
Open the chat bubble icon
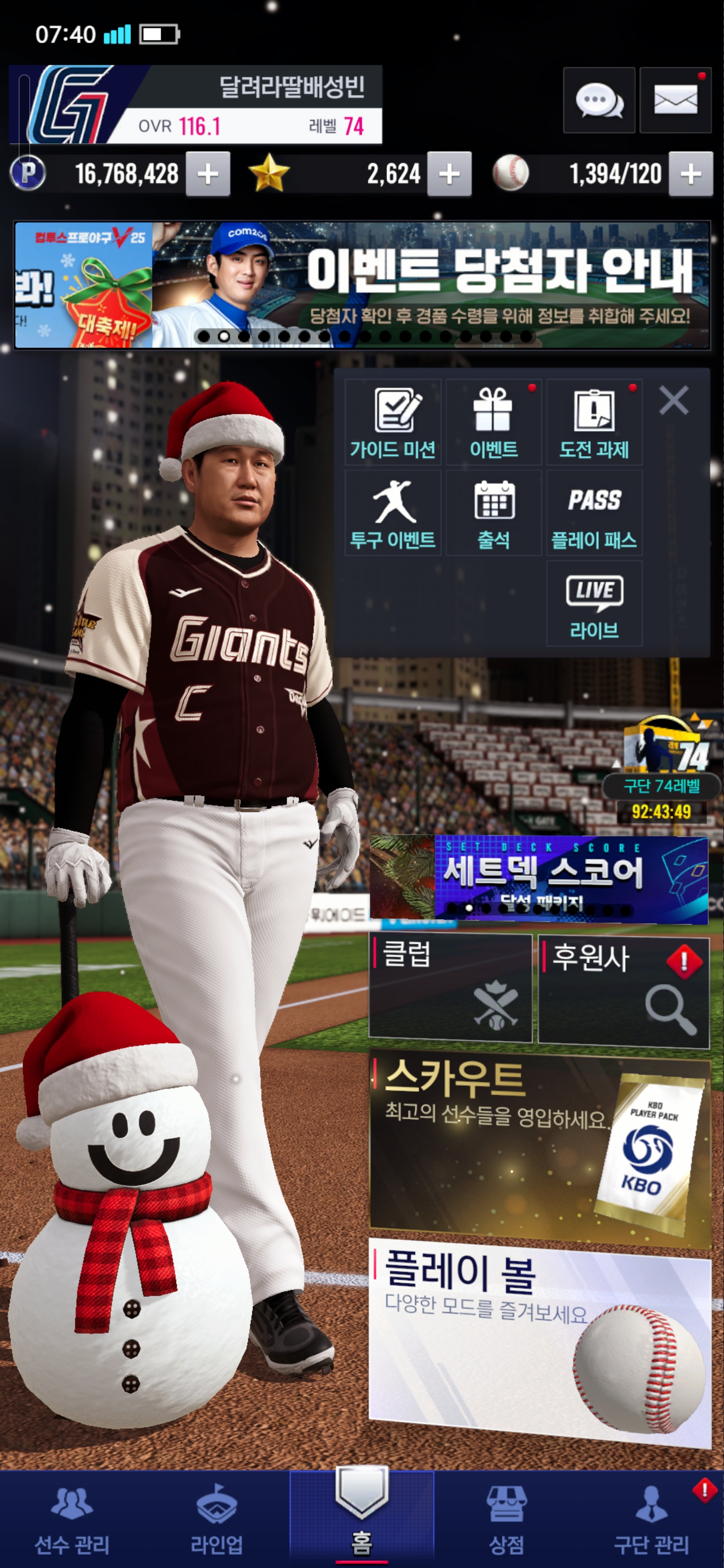(599, 101)
